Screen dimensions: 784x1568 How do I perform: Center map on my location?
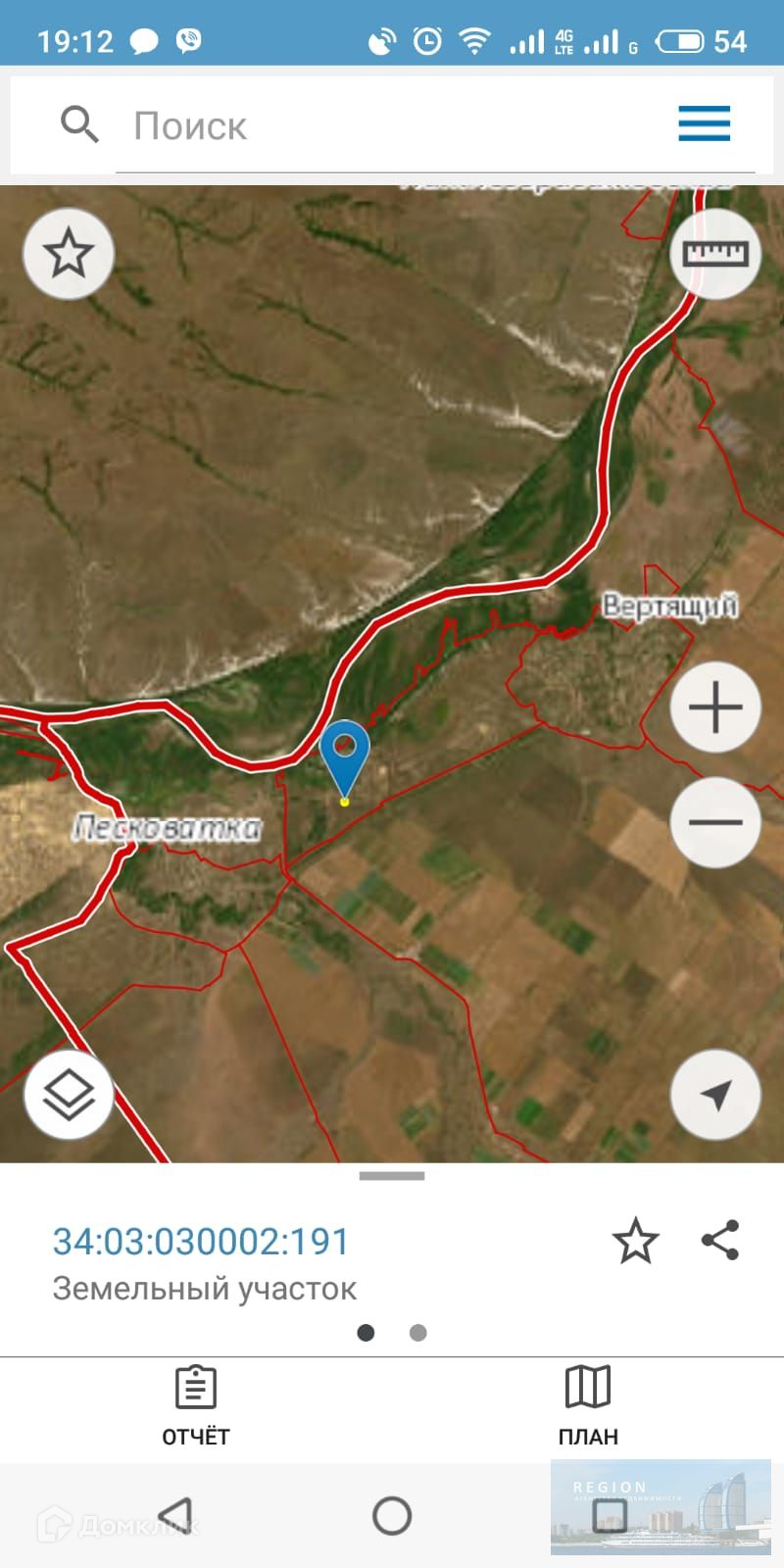click(x=715, y=1095)
